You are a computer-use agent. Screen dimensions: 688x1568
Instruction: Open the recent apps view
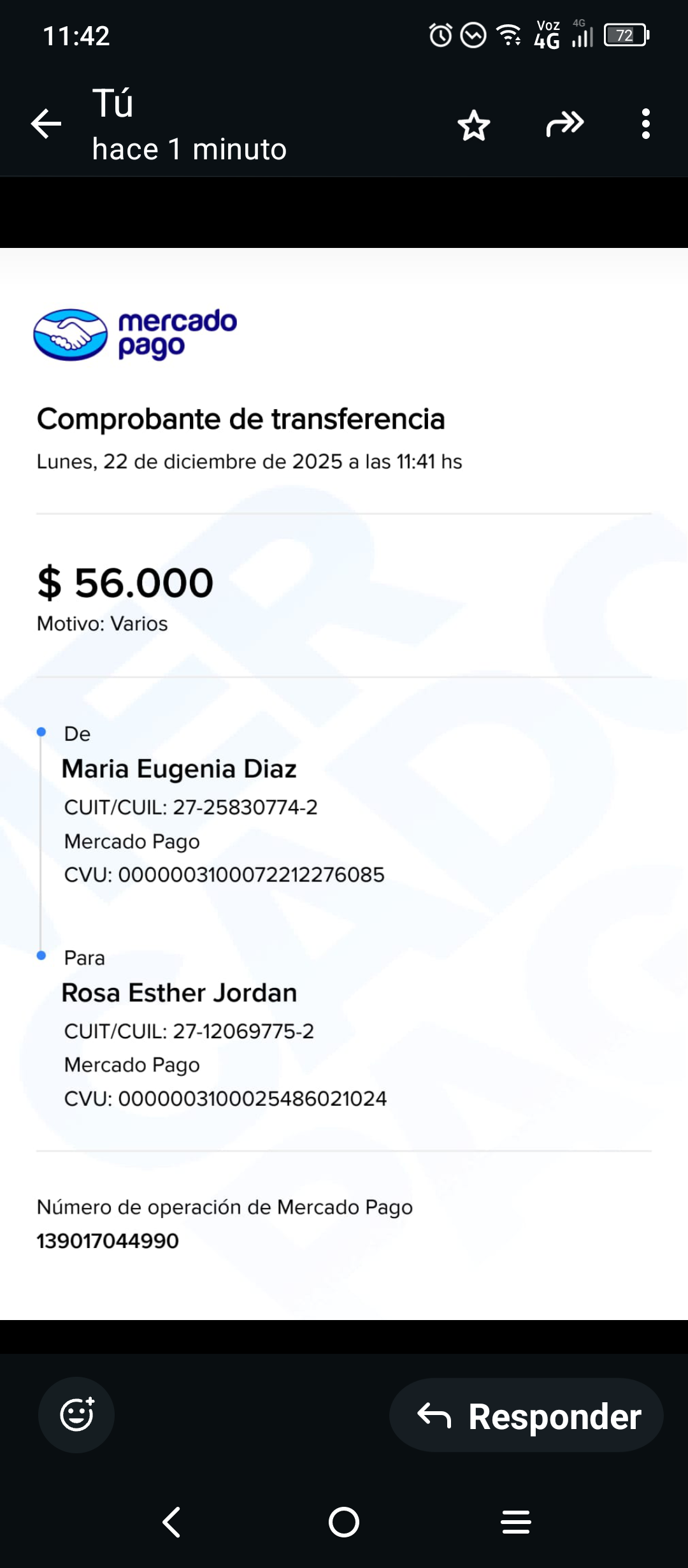[x=516, y=1523]
